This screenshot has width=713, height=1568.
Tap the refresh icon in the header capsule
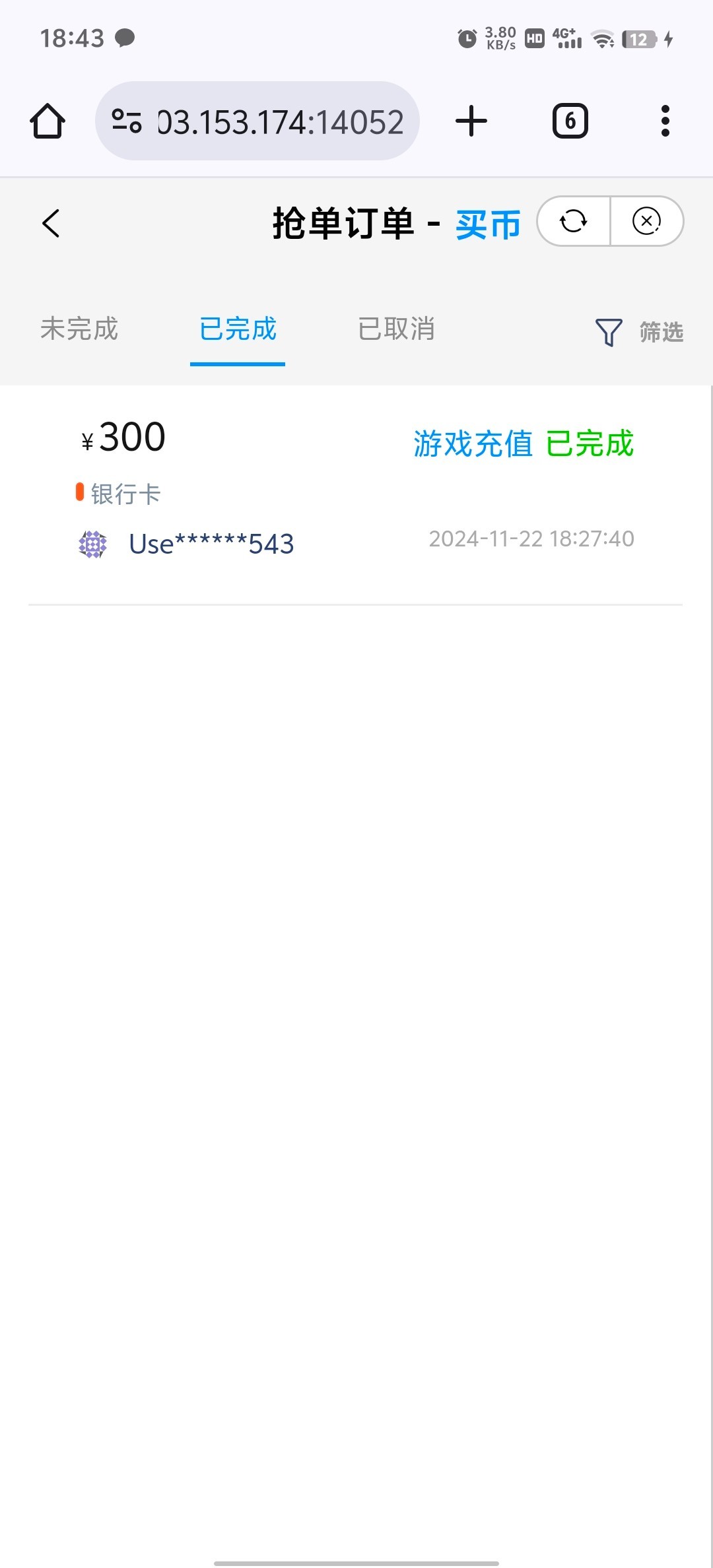[x=573, y=221]
